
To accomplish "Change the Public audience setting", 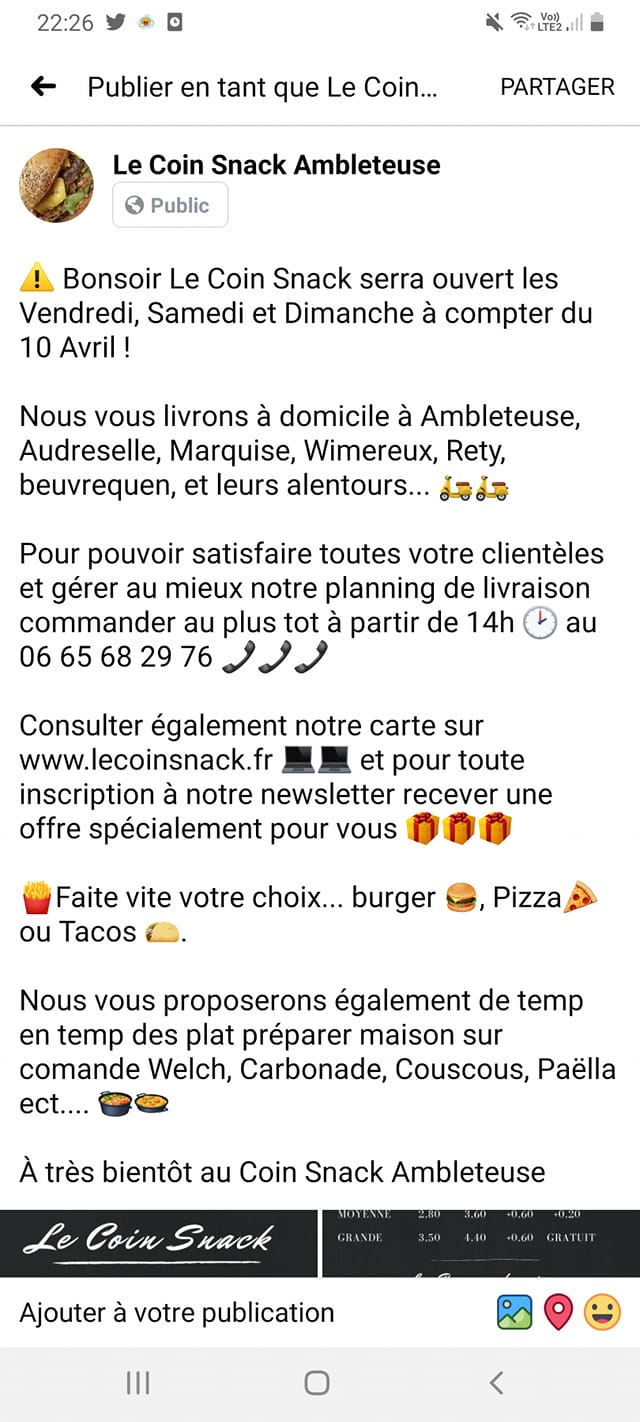I will coord(170,205).
